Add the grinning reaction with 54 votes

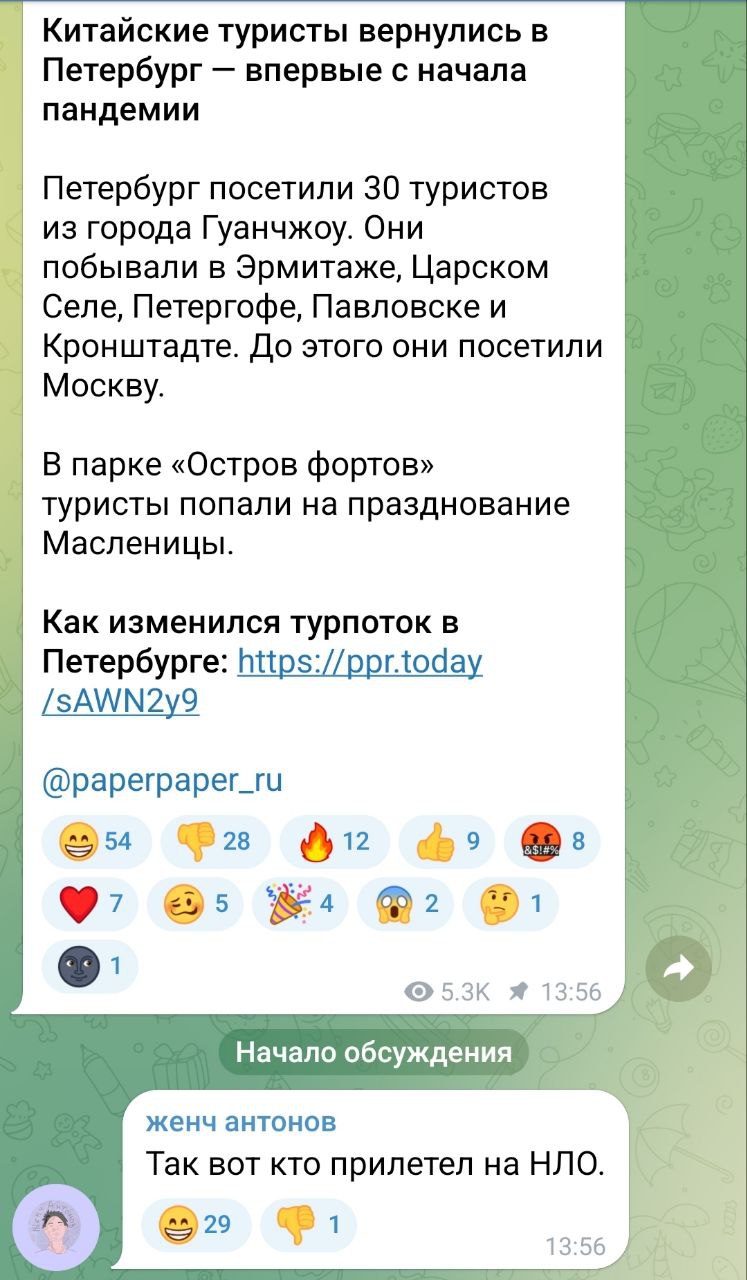point(96,841)
